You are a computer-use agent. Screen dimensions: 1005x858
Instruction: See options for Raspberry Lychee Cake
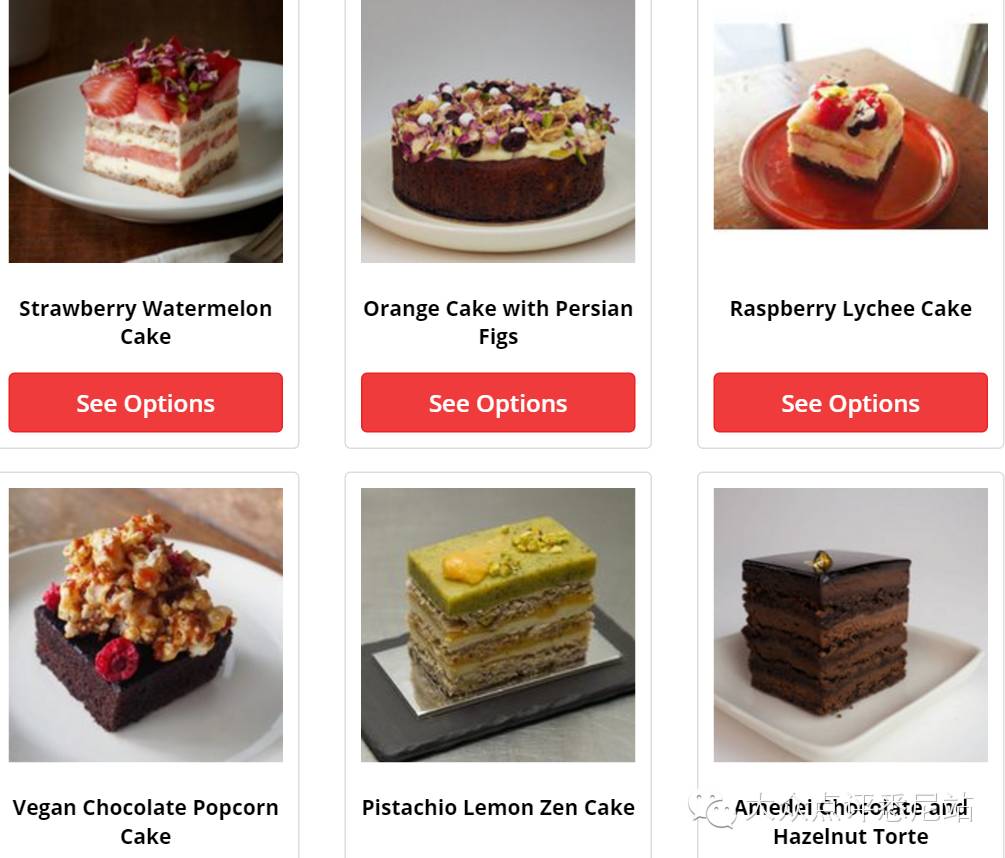tap(850, 403)
